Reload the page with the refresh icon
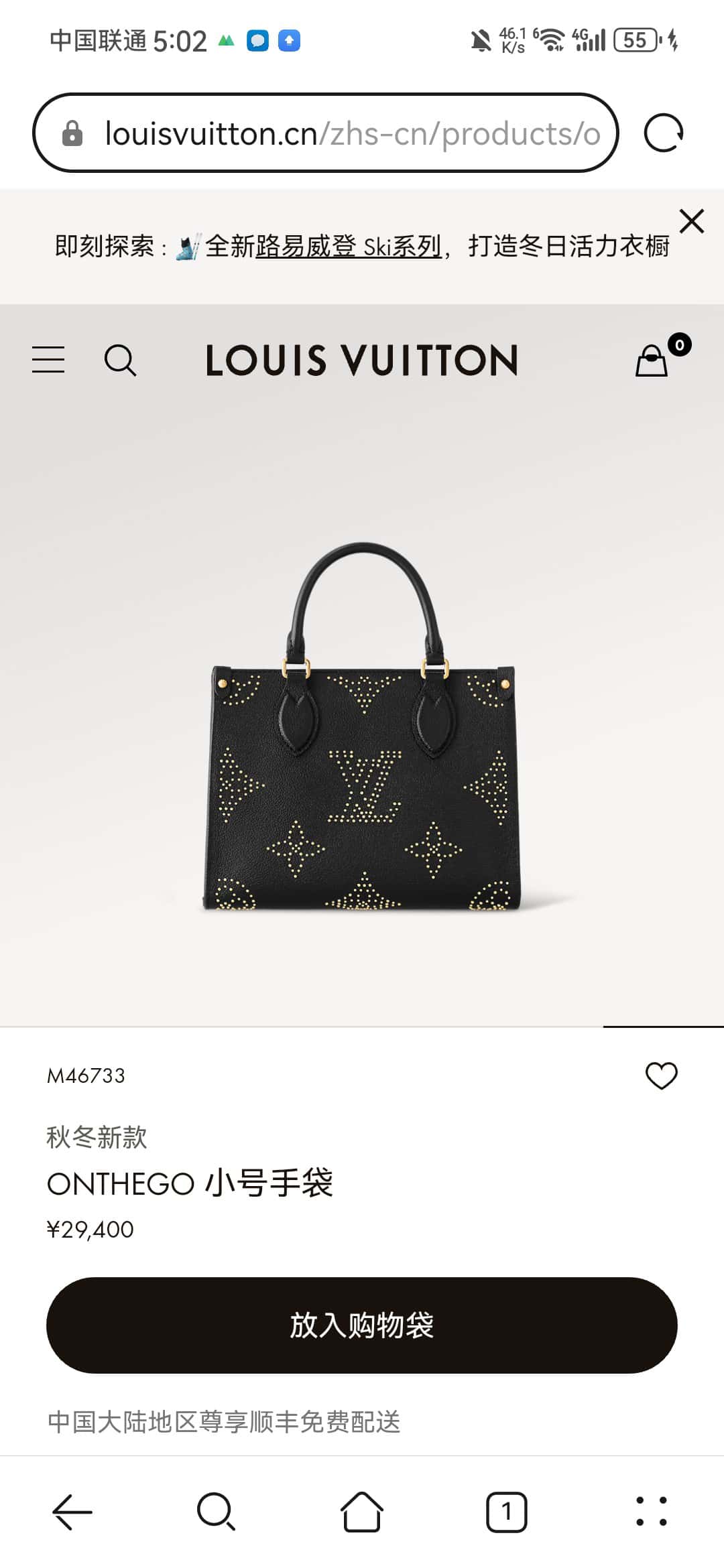Screen dimensions: 724x1568 pyautogui.click(x=663, y=133)
